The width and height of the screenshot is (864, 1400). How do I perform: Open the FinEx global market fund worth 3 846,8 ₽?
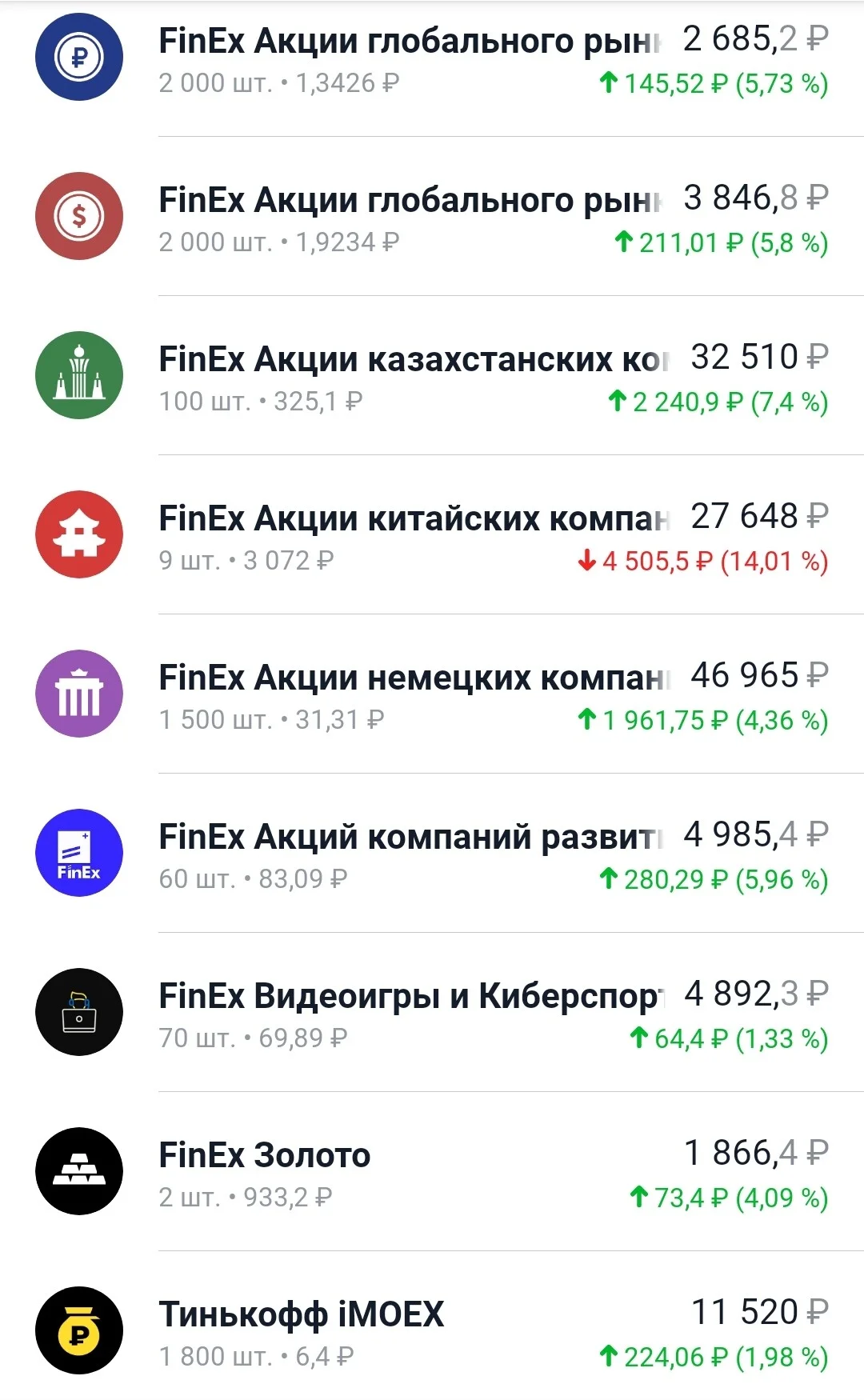coord(432,217)
